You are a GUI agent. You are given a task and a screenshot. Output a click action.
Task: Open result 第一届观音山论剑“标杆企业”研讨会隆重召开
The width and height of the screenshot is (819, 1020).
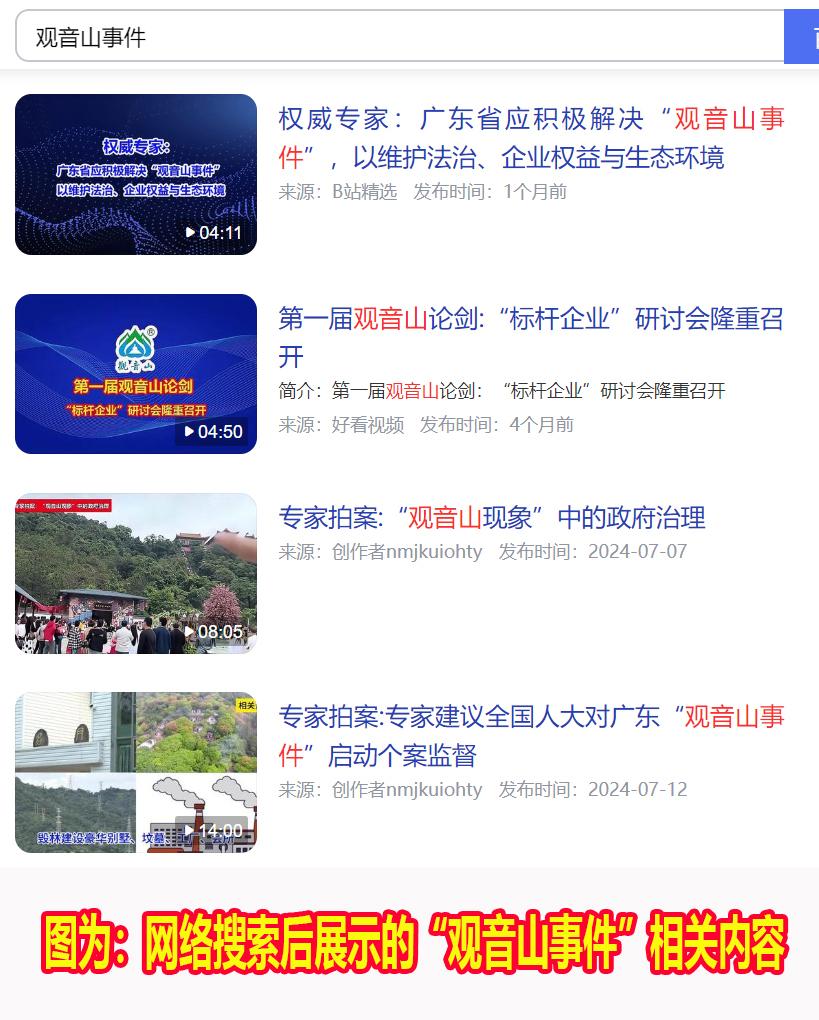click(531, 337)
